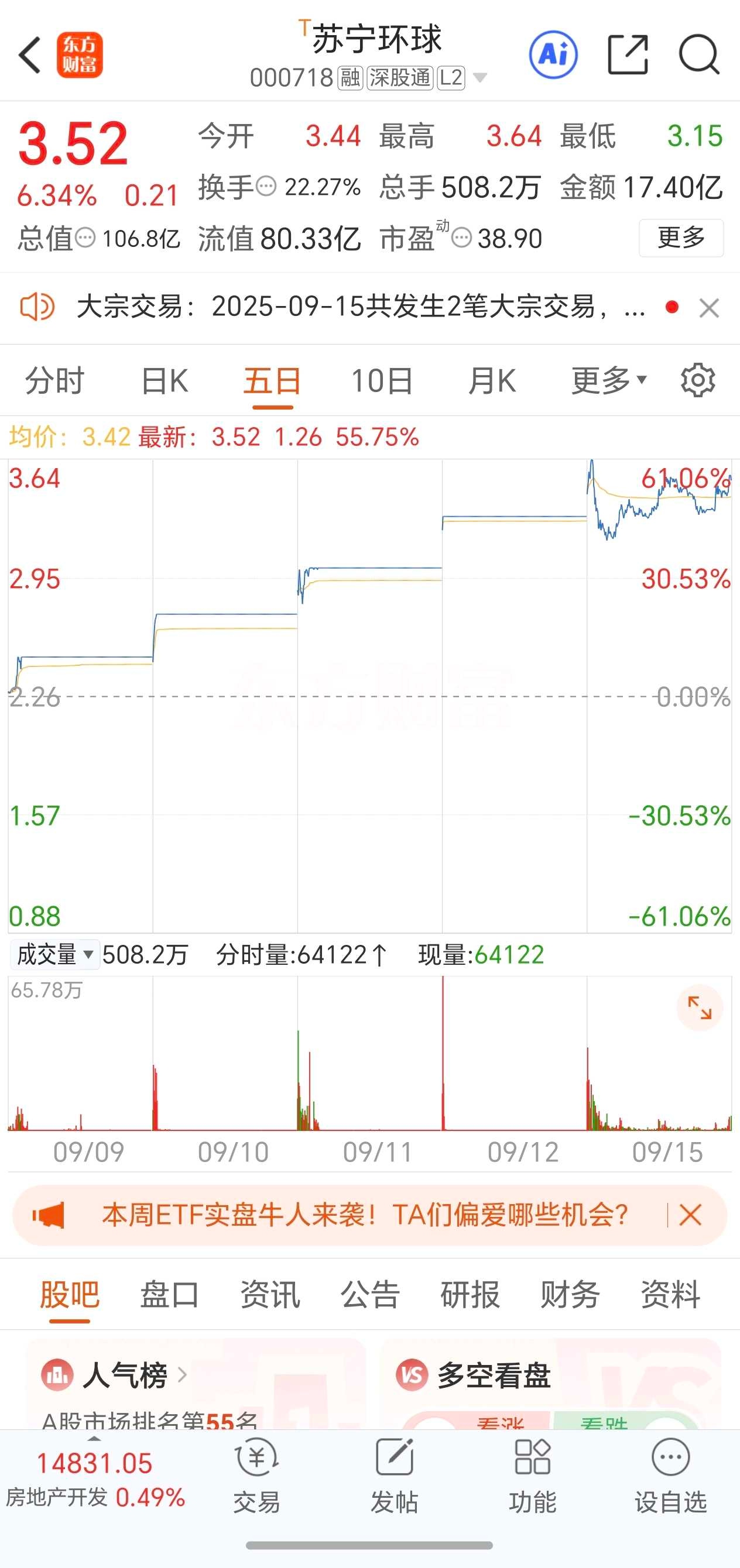Switch to the 日K chart tab
Image resolution: width=740 pixels, height=1568 pixels.
pyautogui.click(x=165, y=381)
